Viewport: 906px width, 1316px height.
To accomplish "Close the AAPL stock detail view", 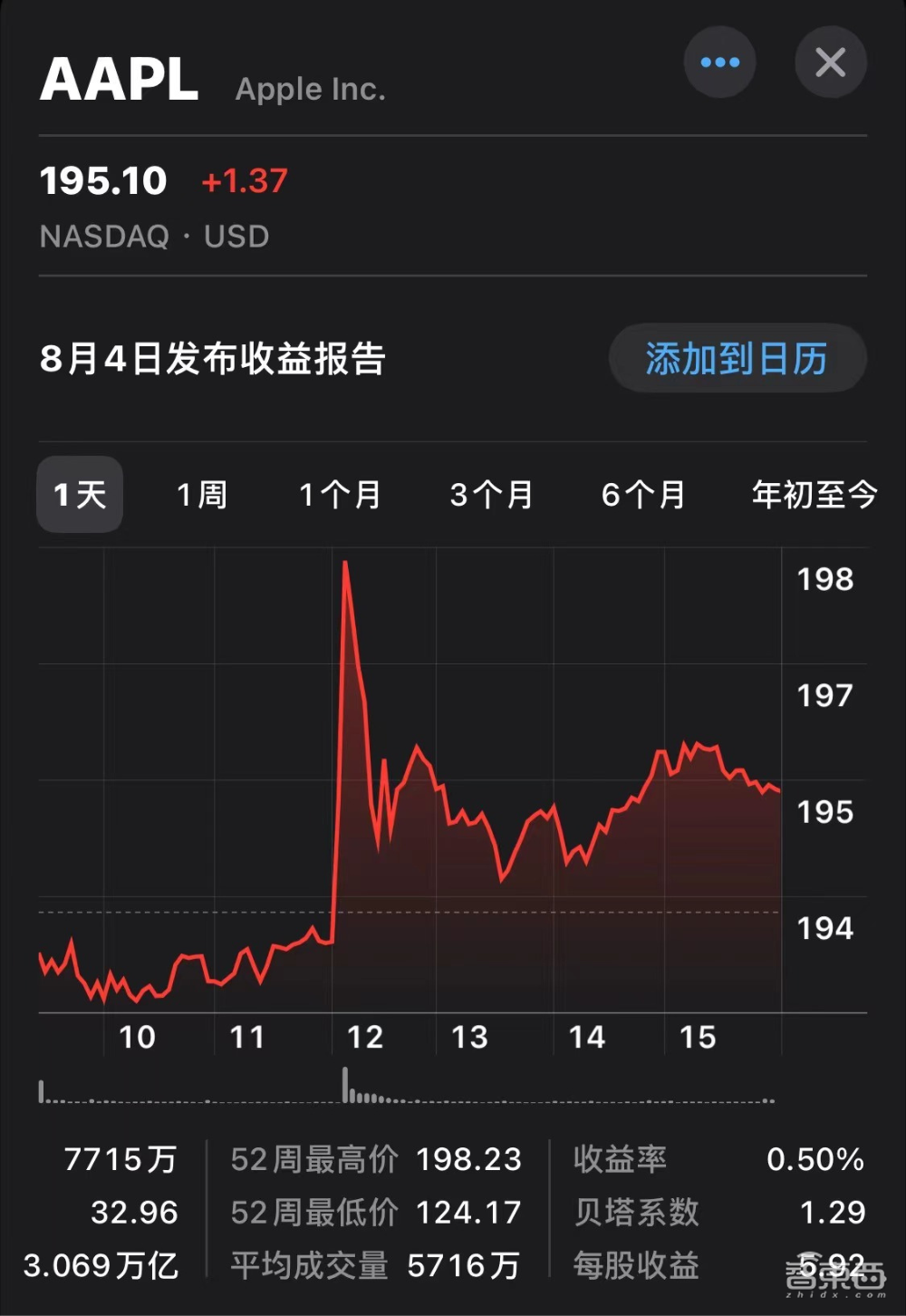I will 830,62.
